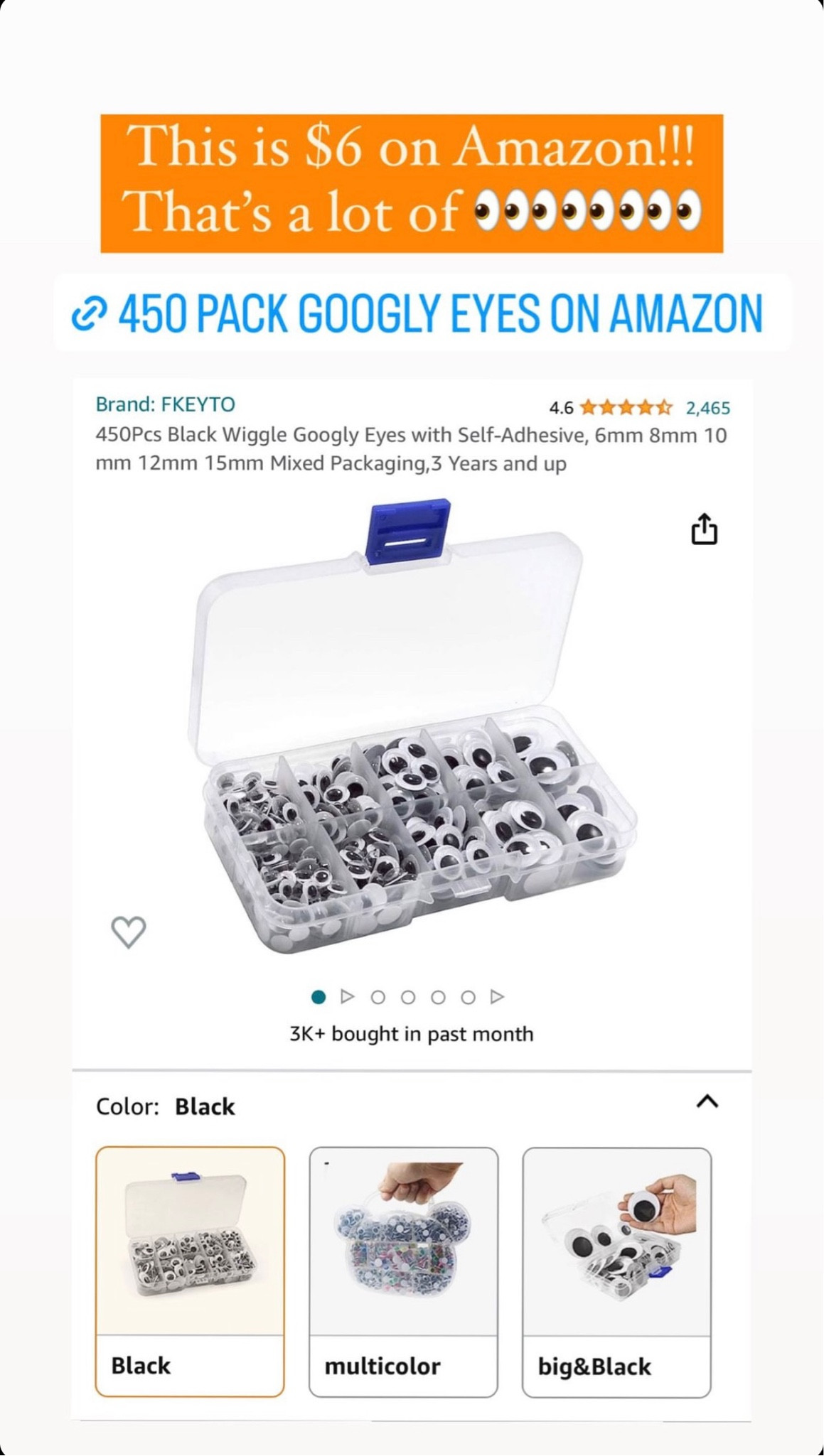
Task: Click the share icon
Action: pos(705,528)
